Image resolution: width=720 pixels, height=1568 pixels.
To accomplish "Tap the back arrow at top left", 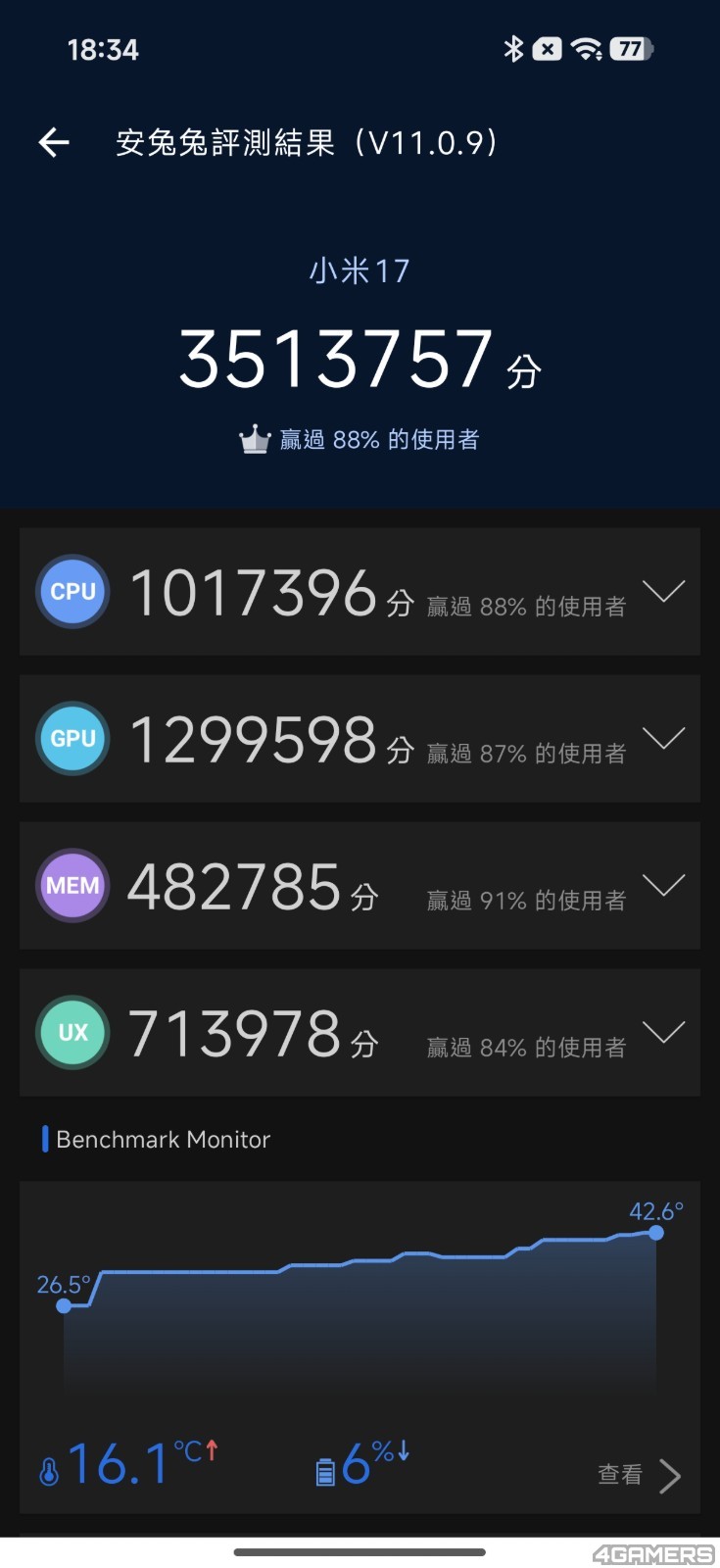I will click(x=54, y=142).
